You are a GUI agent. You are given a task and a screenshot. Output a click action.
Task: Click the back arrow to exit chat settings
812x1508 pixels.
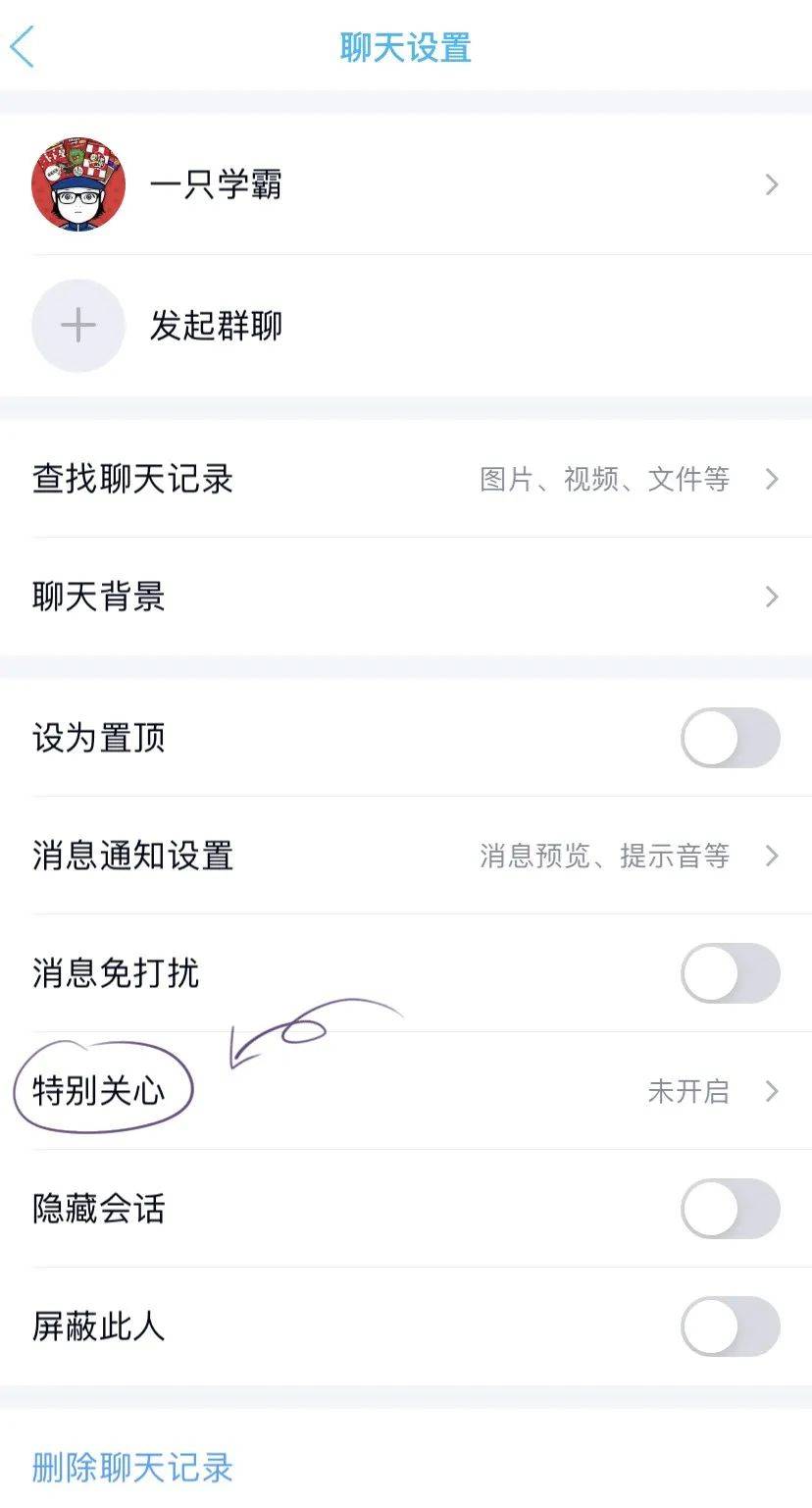pyautogui.click(x=22, y=46)
